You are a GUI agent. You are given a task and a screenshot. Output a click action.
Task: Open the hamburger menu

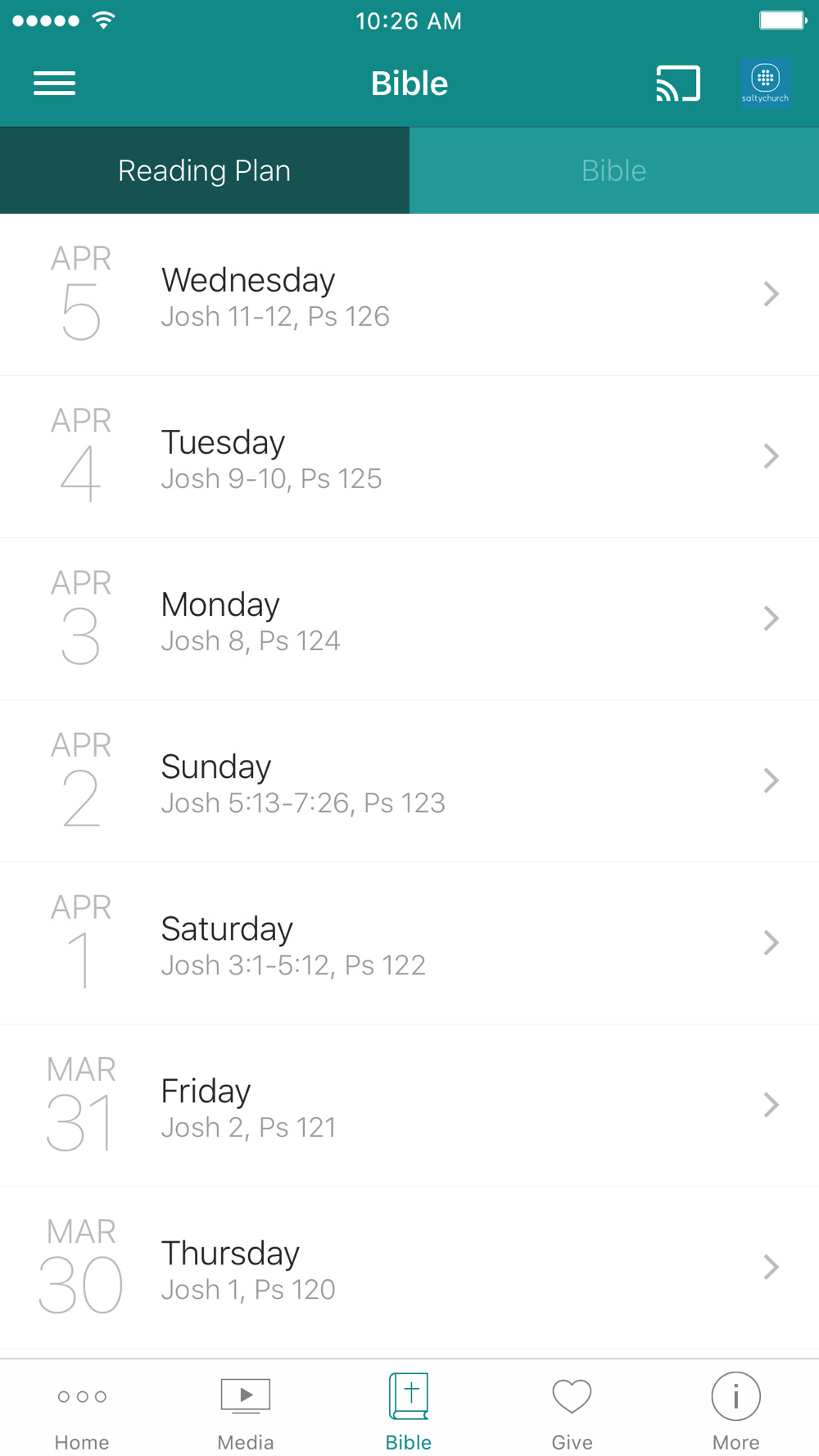click(54, 84)
